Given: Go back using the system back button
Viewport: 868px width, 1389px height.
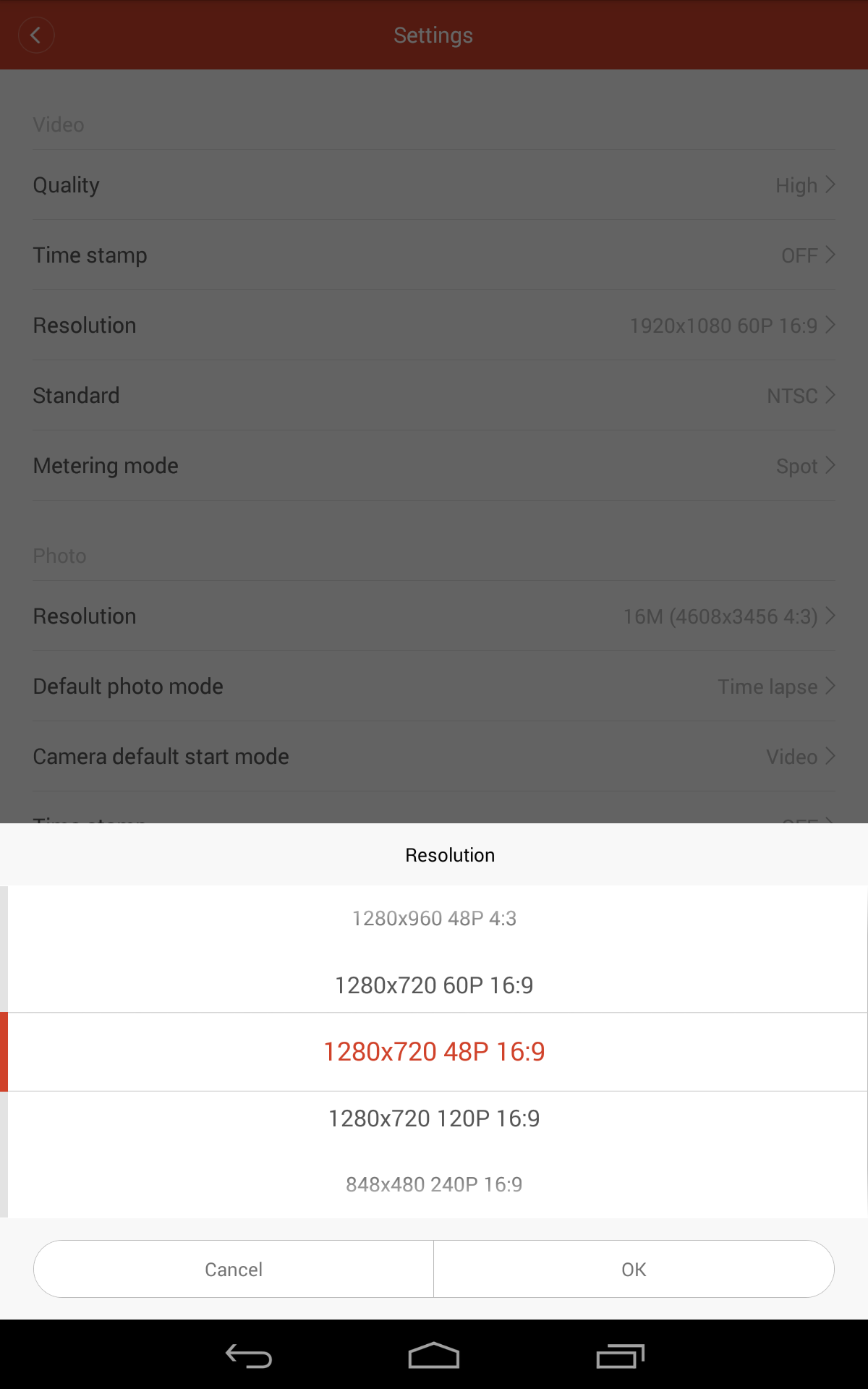Looking at the screenshot, I should pos(249,1356).
